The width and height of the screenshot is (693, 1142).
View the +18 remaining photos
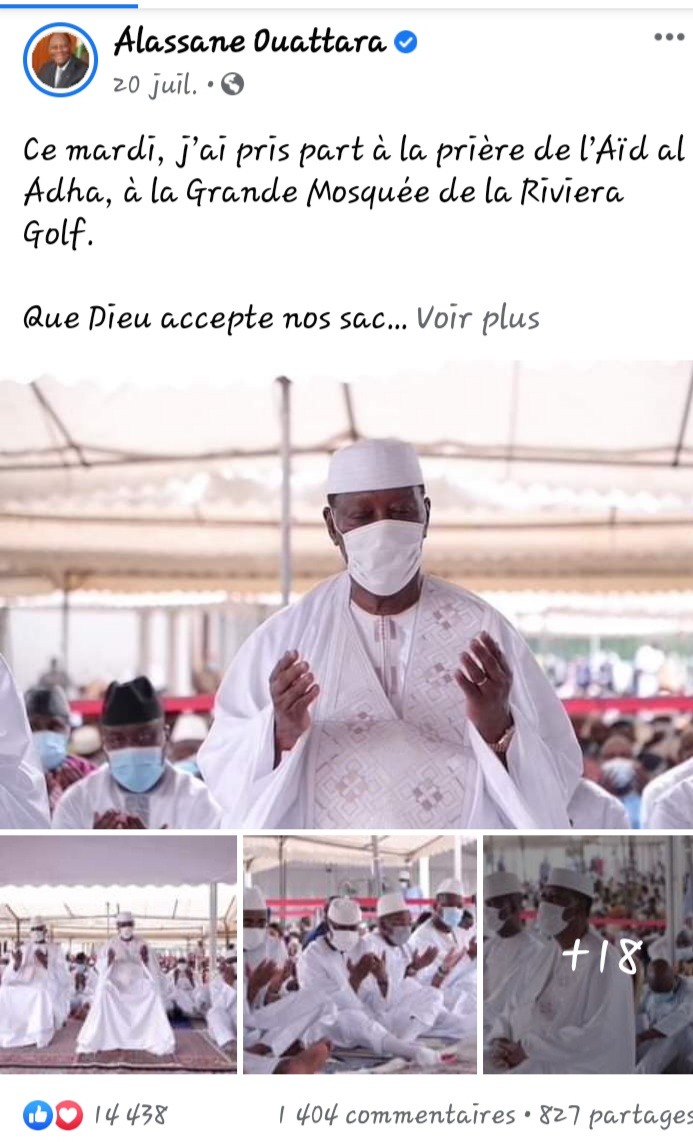coord(588,954)
